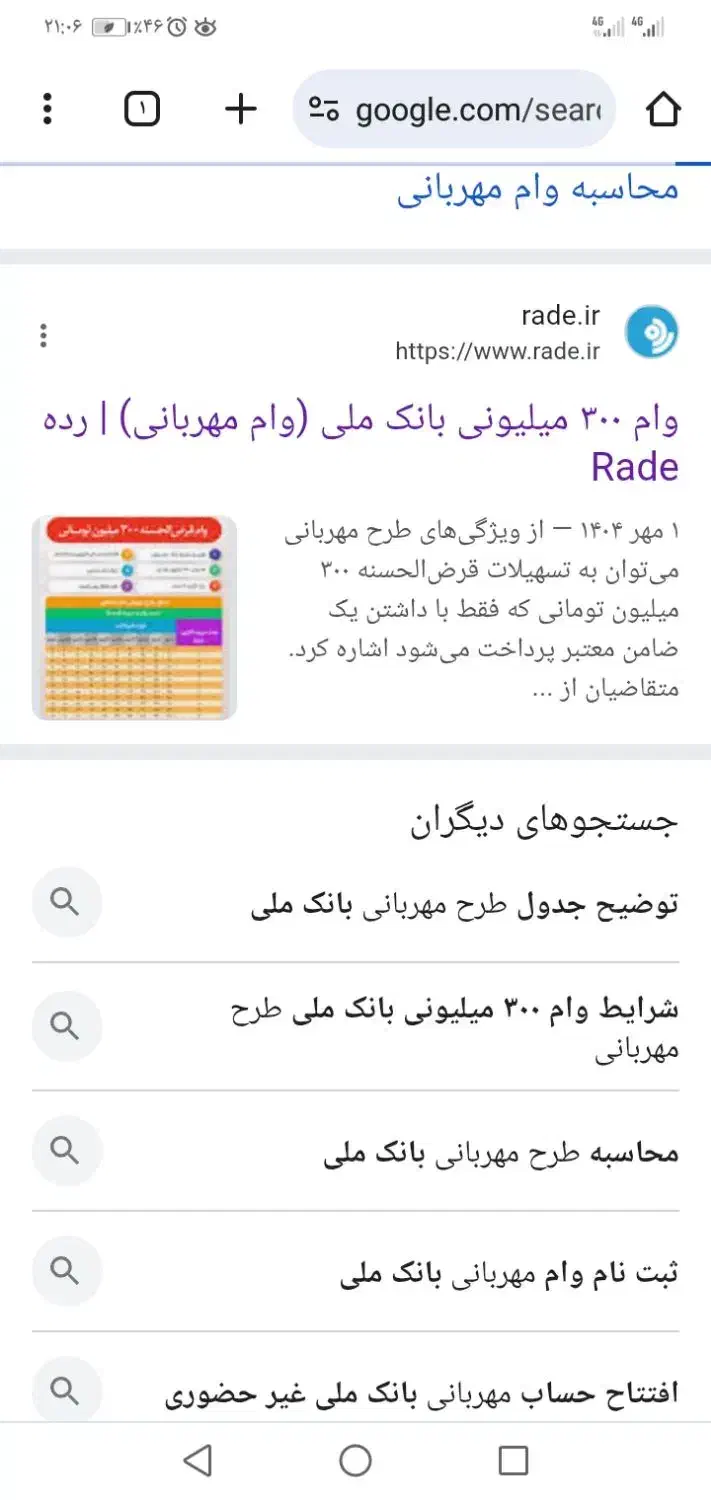Open the وام ۳۰۰ میلیونی بانک ملی result title
The width and height of the screenshot is (711, 1500).
[x=360, y=444]
